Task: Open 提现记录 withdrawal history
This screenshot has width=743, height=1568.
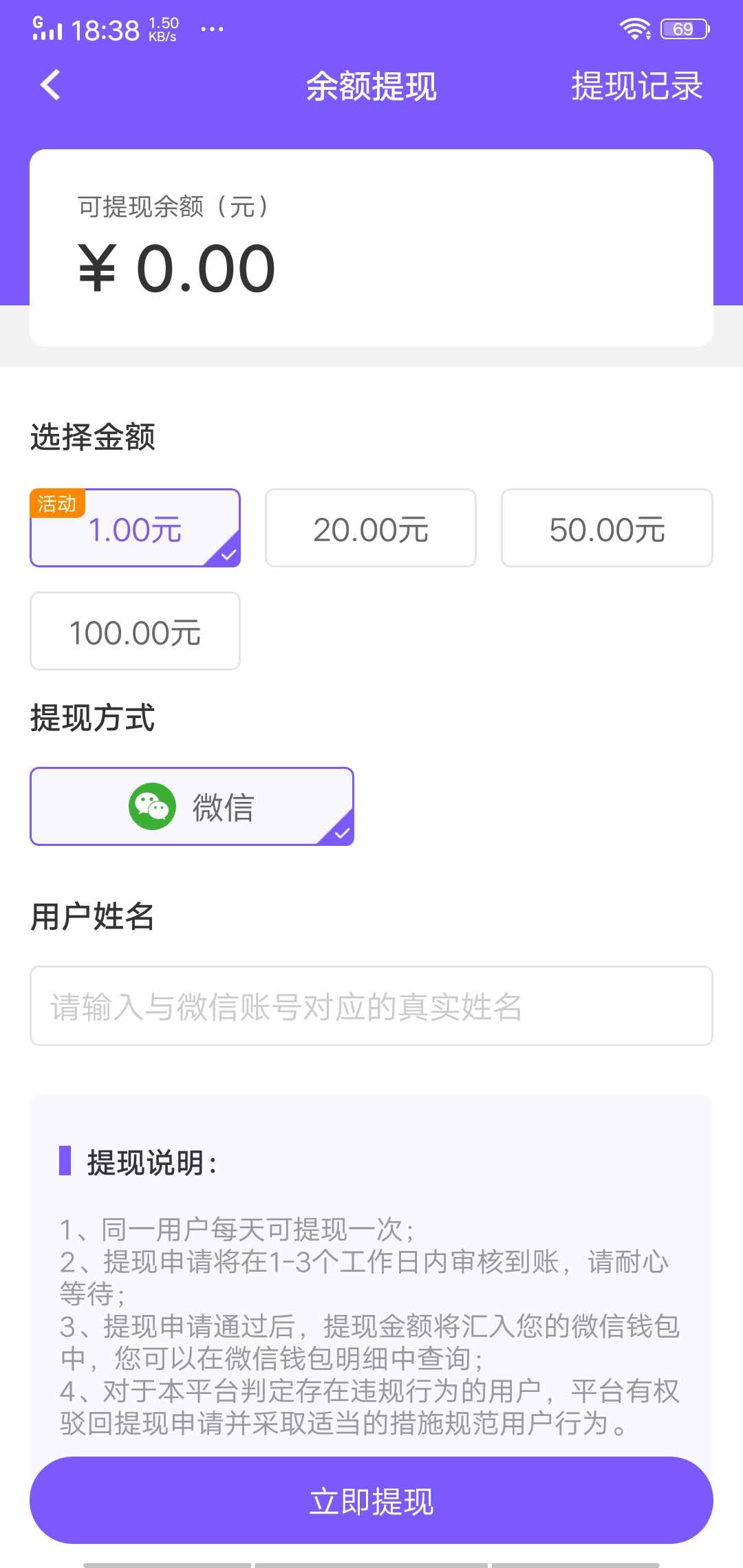Action: [x=636, y=85]
